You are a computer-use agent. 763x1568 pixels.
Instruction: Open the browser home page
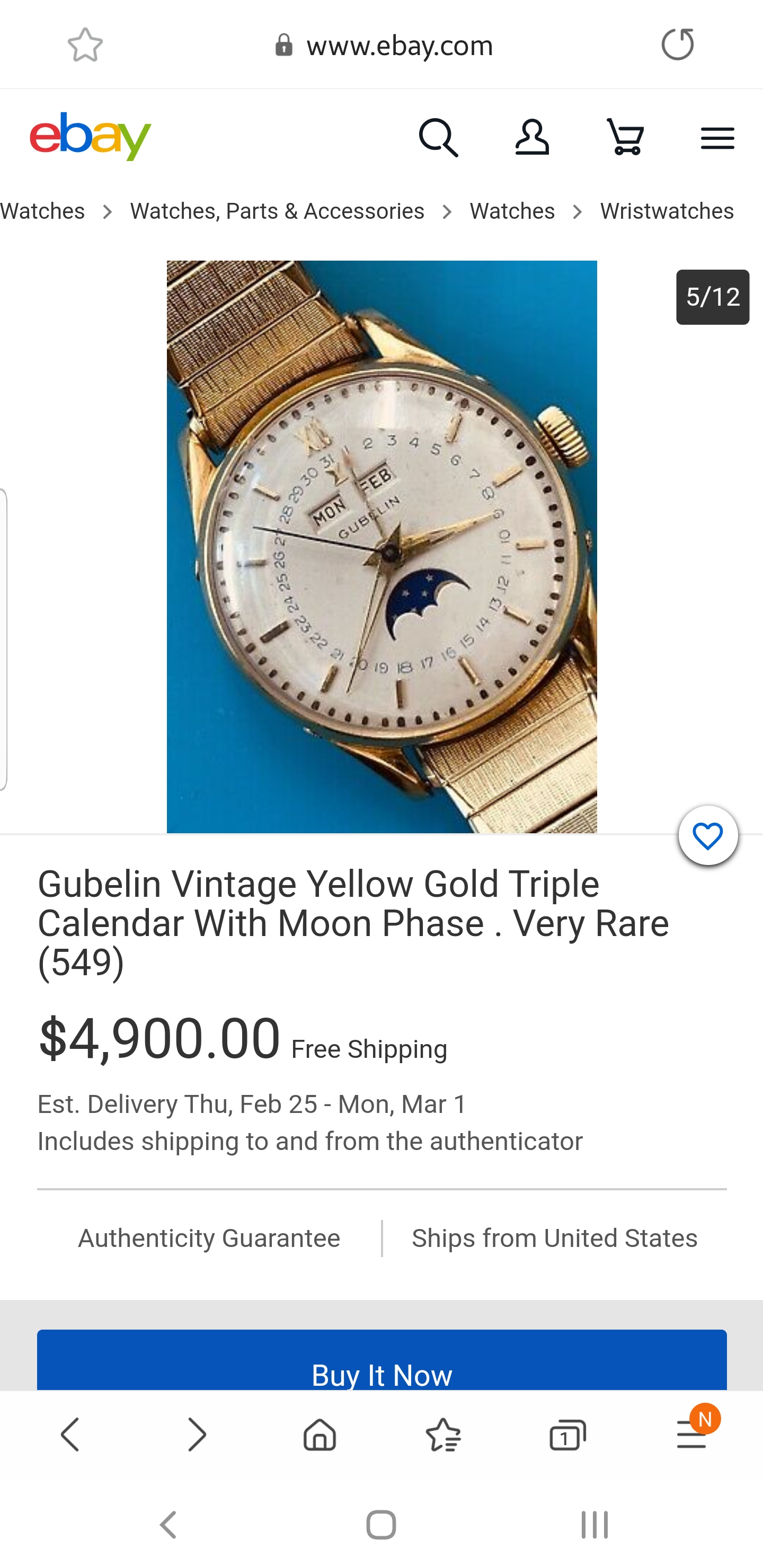[x=320, y=1435]
